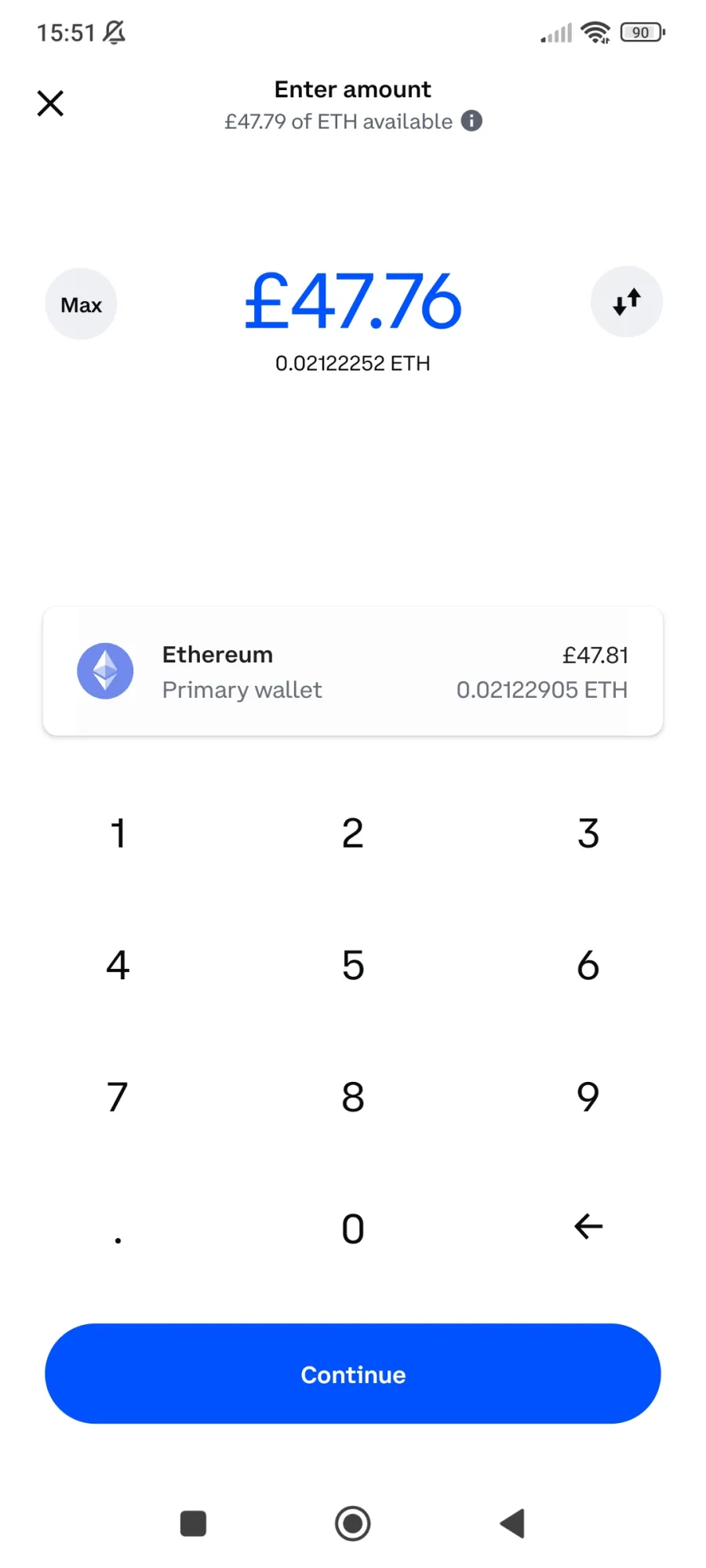This screenshot has height=1568, width=706.
Task: Go back using system navigation triangle
Action: pos(512,1523)
